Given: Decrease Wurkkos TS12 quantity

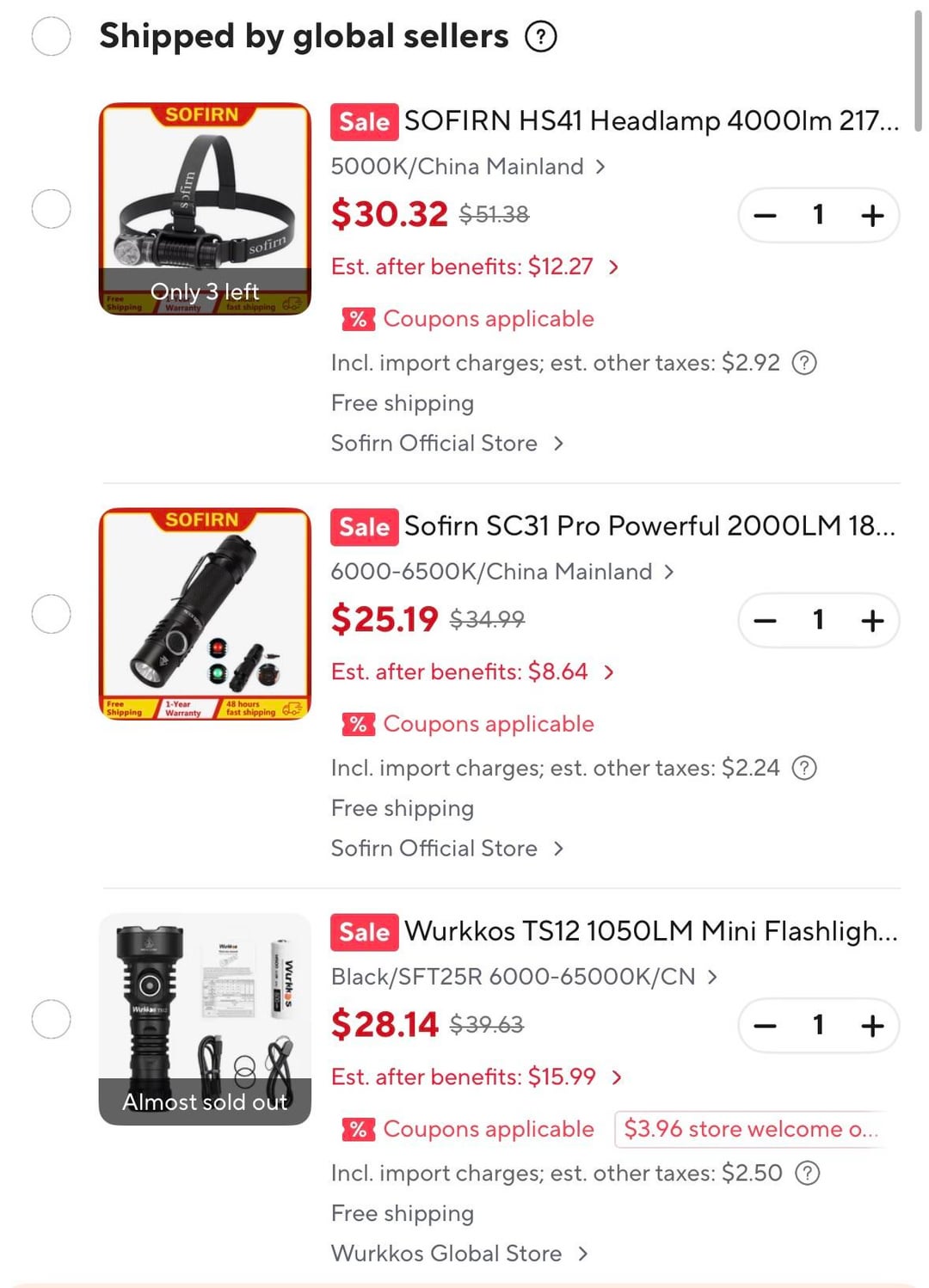Looking at the screenshot, I should point(765,1025).
